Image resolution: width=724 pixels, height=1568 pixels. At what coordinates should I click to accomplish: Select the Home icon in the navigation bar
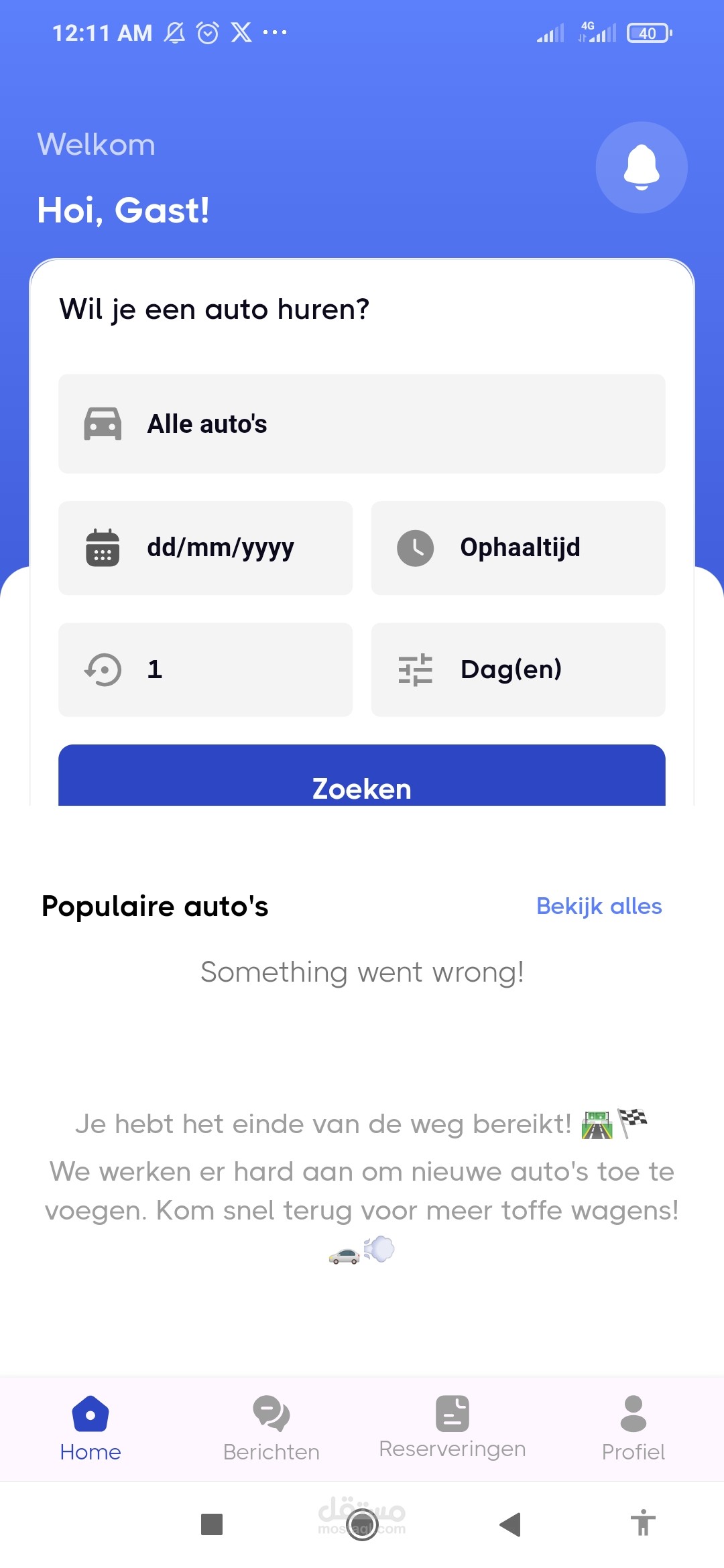pos(90,1413)
